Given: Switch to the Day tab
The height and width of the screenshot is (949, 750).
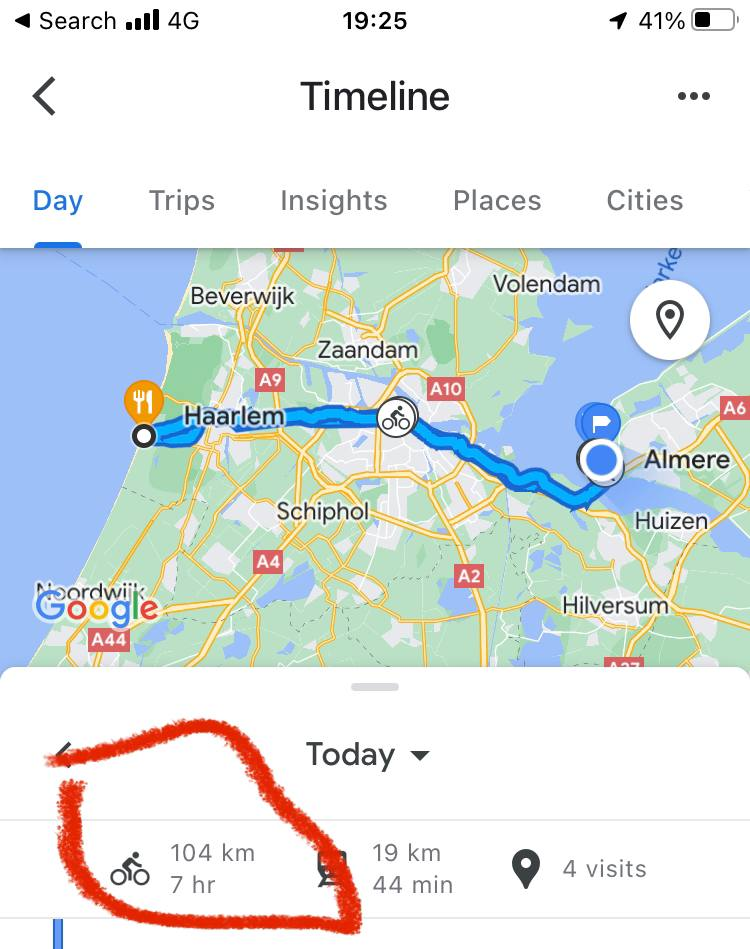Looking at the screenshot, I should [57, 200].
